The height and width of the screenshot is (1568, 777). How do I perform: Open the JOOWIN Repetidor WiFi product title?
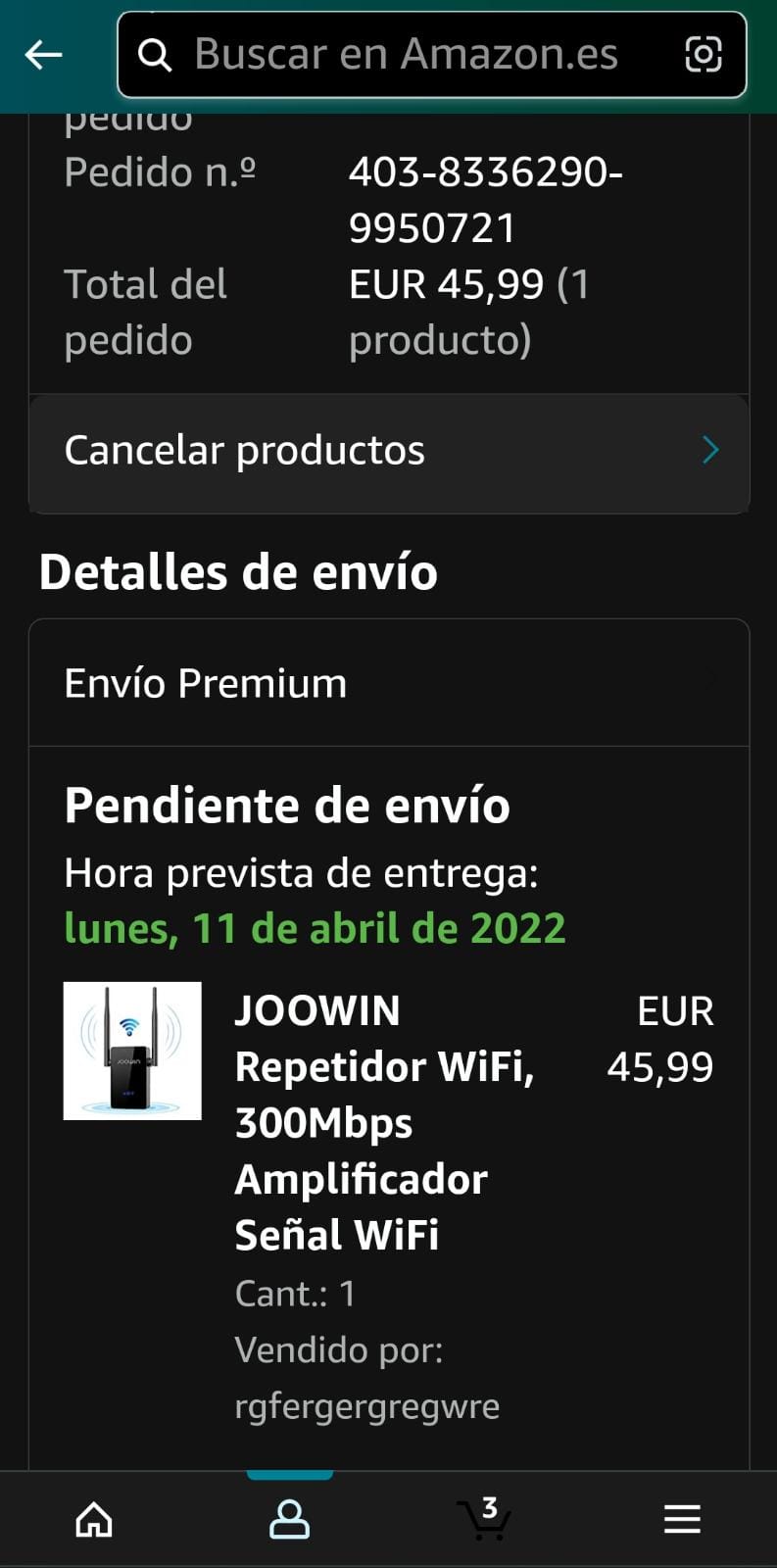pos(384,1122)
